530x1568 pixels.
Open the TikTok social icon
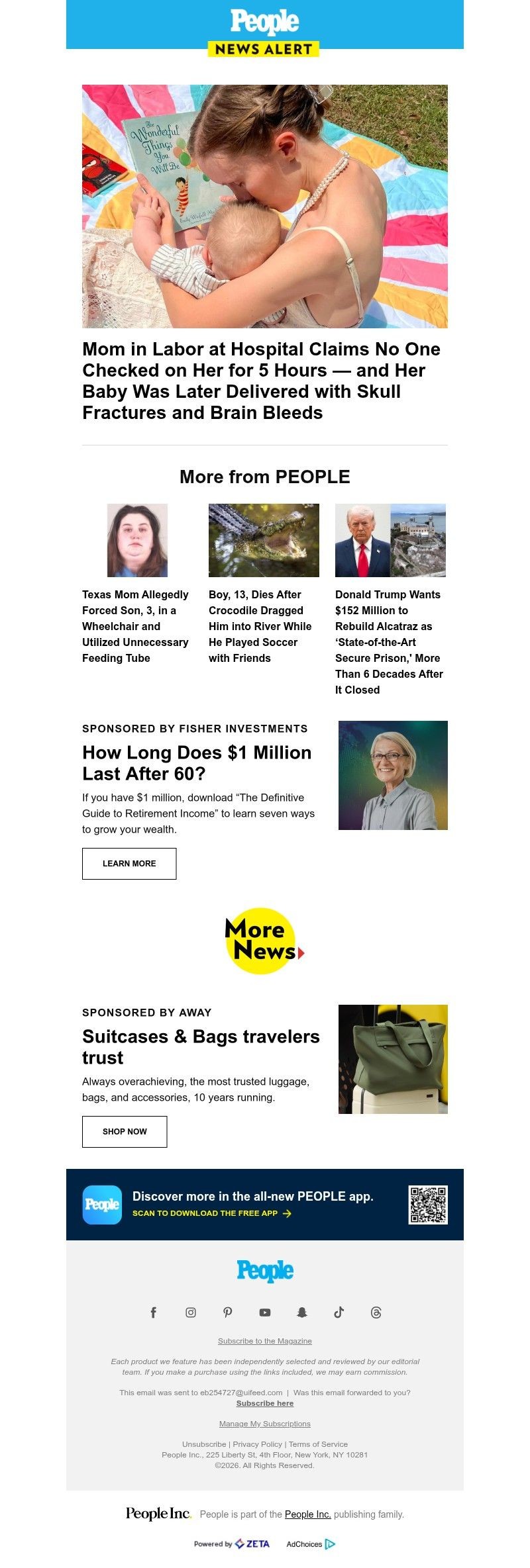[x=339, y=1313]
